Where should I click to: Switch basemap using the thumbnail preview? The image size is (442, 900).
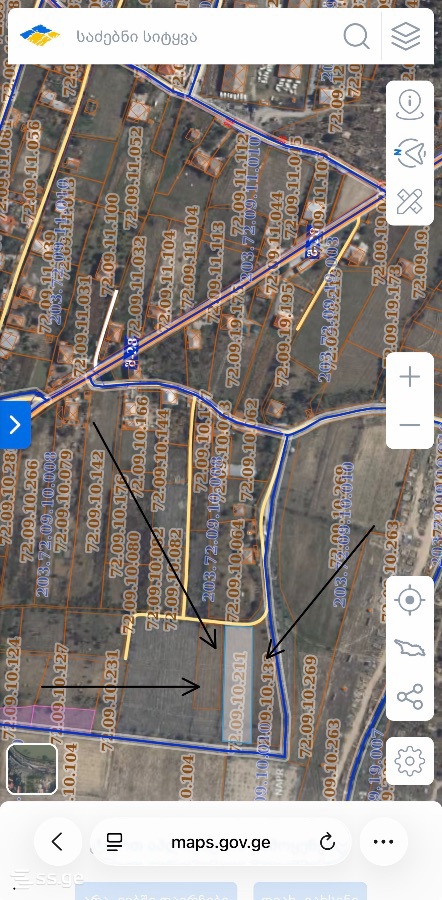[32, 769]
